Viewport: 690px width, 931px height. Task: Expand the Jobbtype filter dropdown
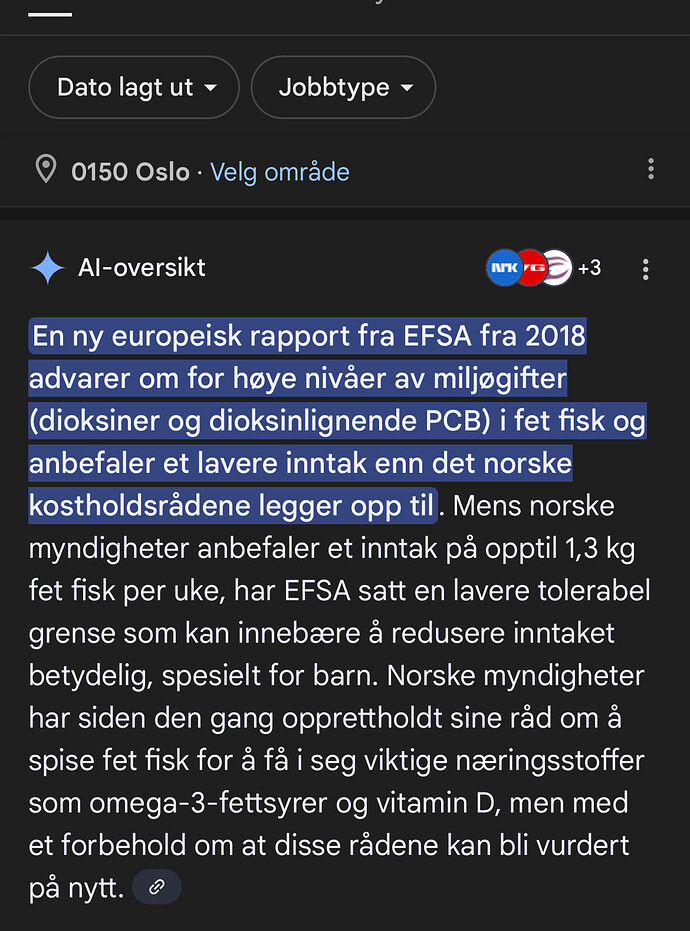tap(343, 88)
